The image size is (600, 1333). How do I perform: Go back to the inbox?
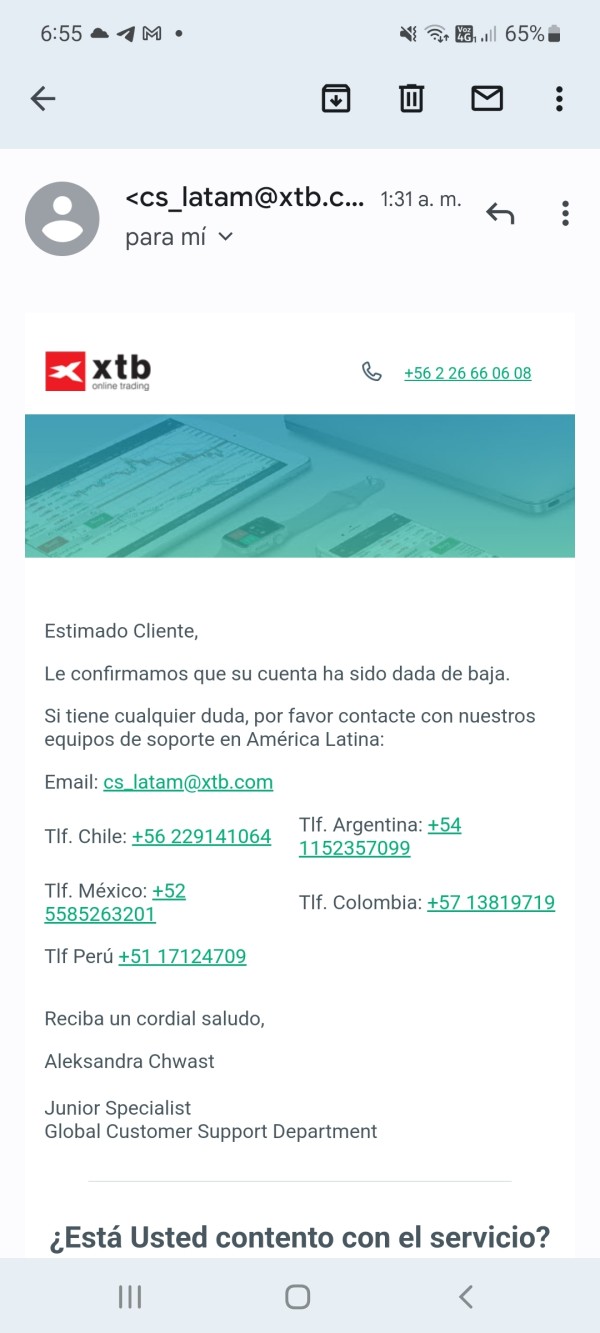[x=43, y=98]
